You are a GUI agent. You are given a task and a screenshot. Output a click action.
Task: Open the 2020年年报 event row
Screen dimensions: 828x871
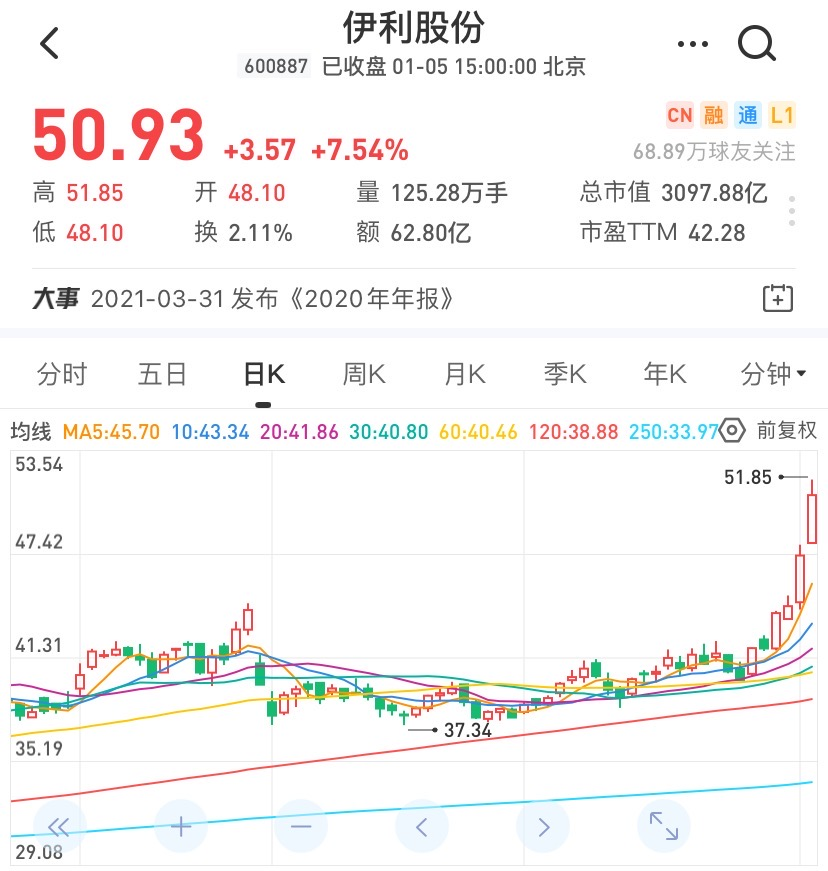273,298
